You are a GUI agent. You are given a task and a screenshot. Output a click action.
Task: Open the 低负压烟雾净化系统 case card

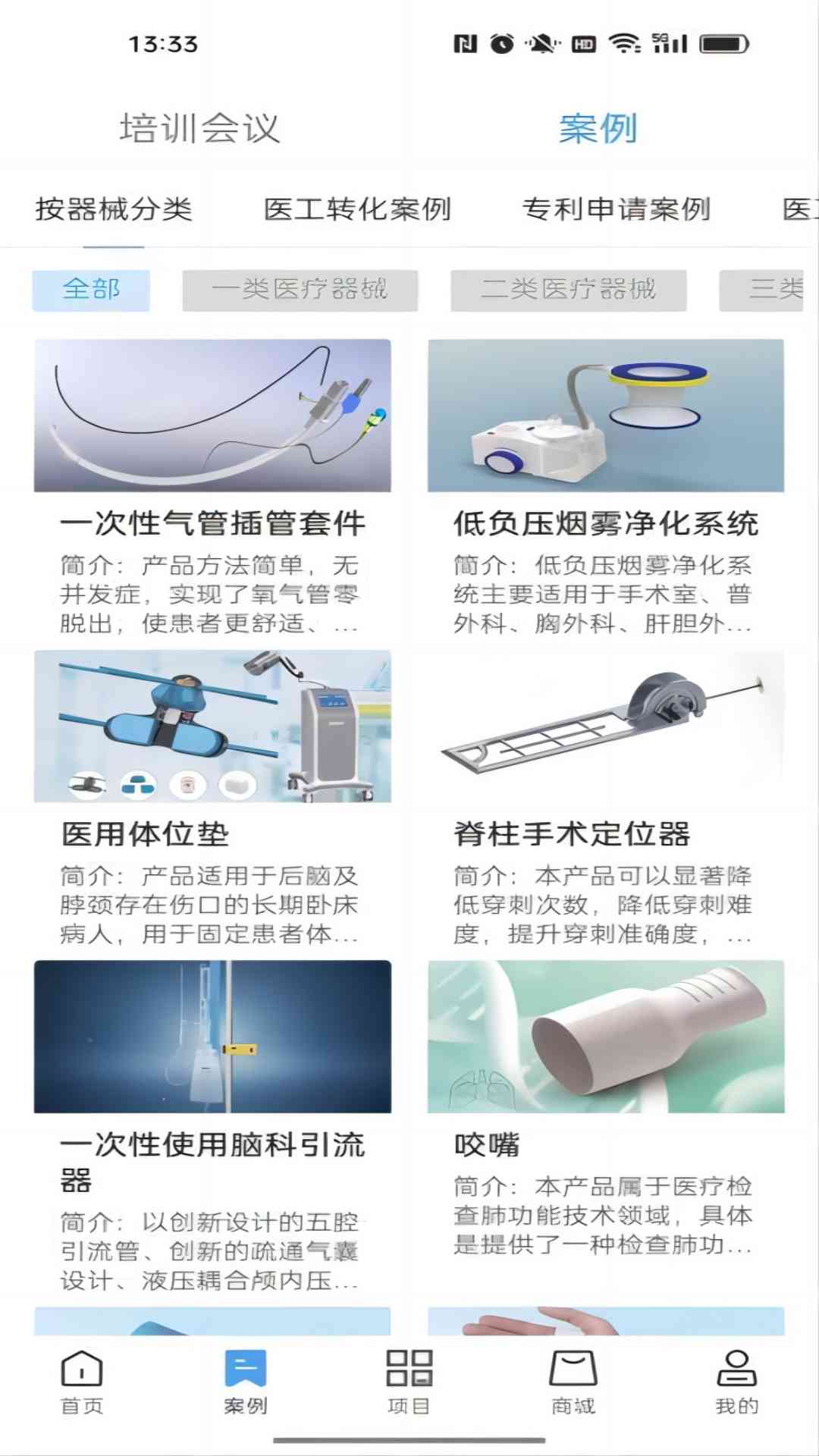[605, 485]
